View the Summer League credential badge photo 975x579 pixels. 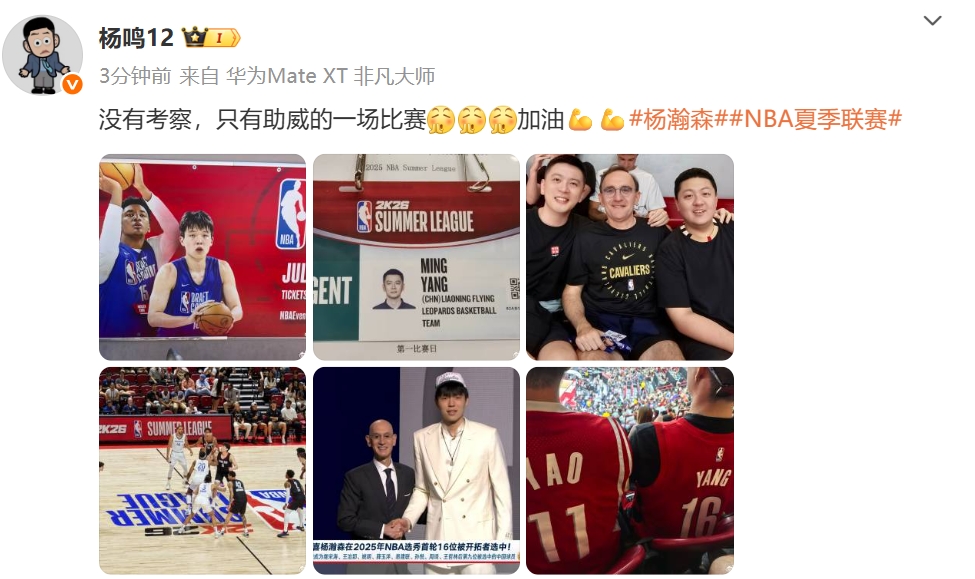coord(416,257)
